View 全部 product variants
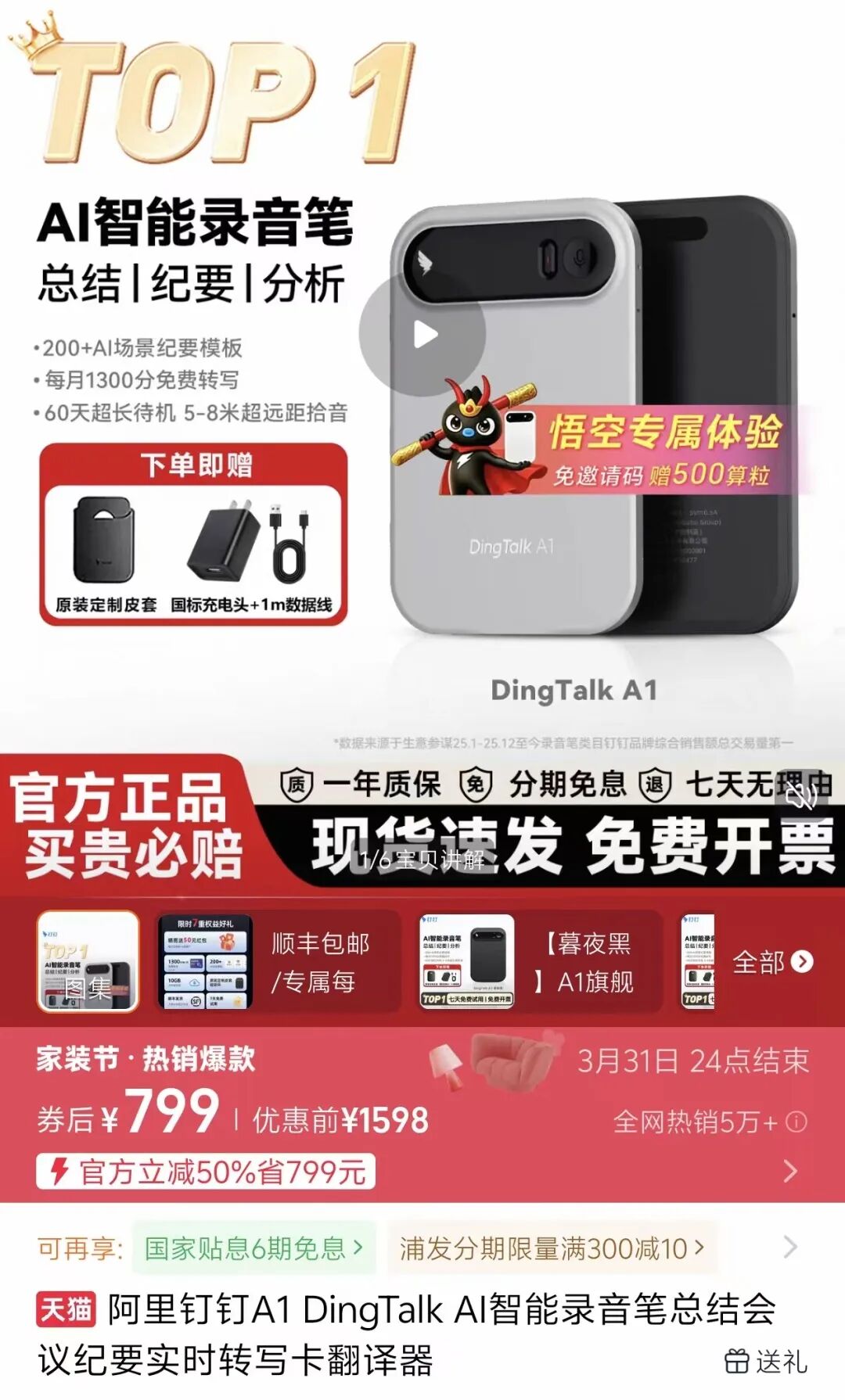This screenshot has height=1400, width=845. (x=771, y=962)
